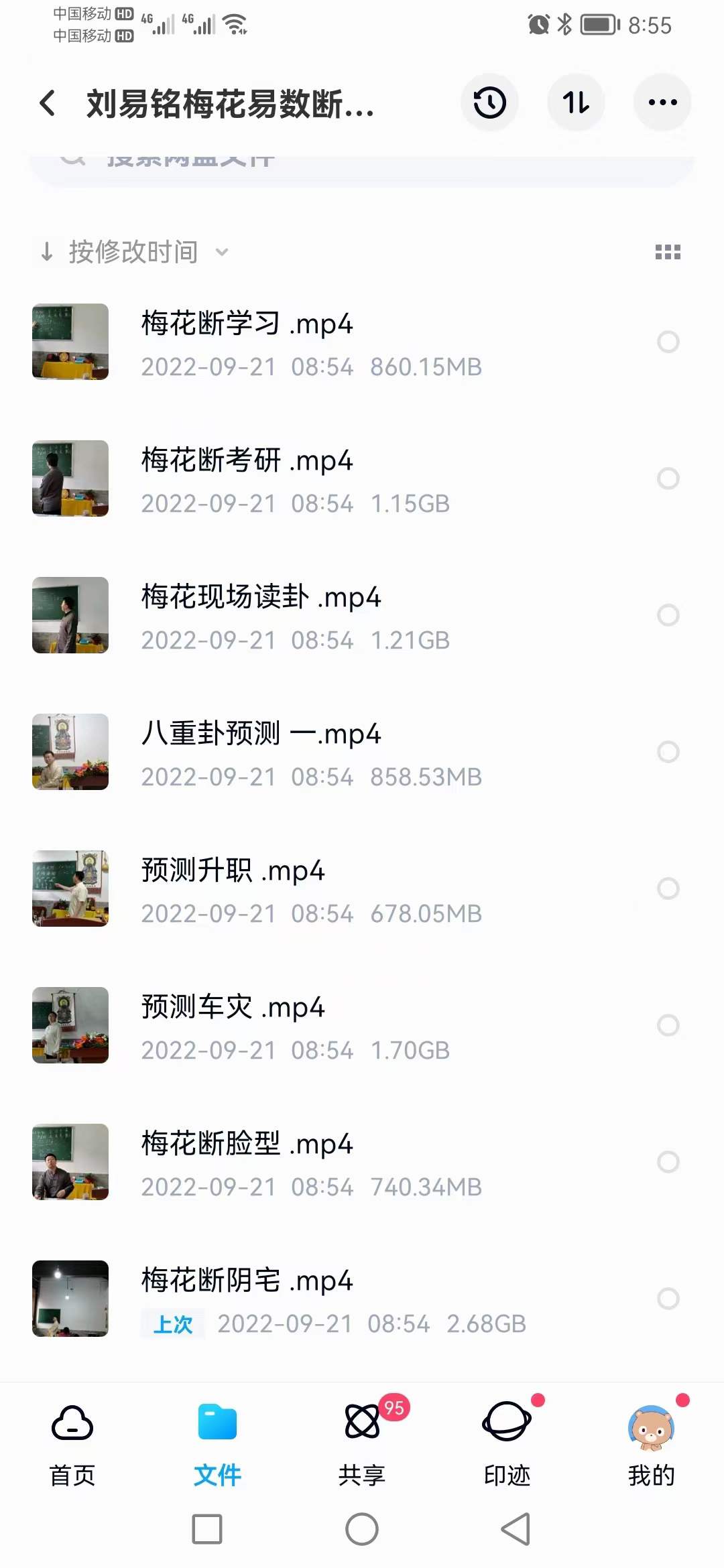Check the circle next to 预测车灾.mp4
The height and width of the screenshot is (1568, 724).
point(668,1025)
